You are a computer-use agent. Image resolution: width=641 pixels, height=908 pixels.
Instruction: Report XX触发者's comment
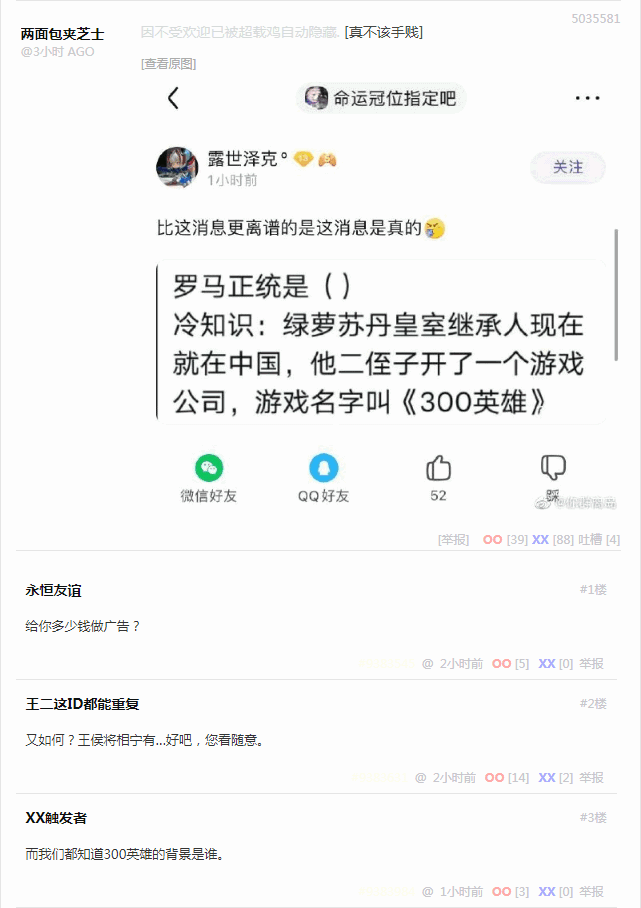591,892
